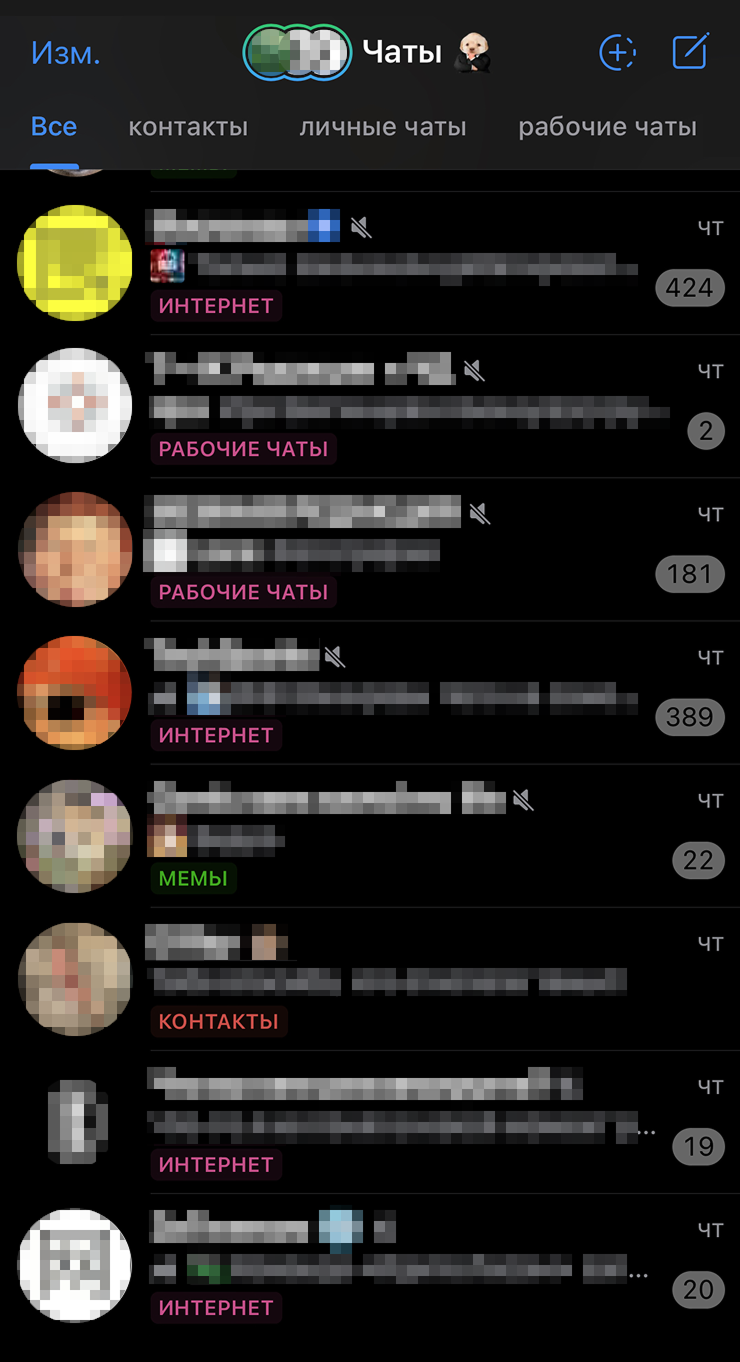
Task: Open the stories circles next to Чаты
Action: pyautogui.click(x=297, y=53)
